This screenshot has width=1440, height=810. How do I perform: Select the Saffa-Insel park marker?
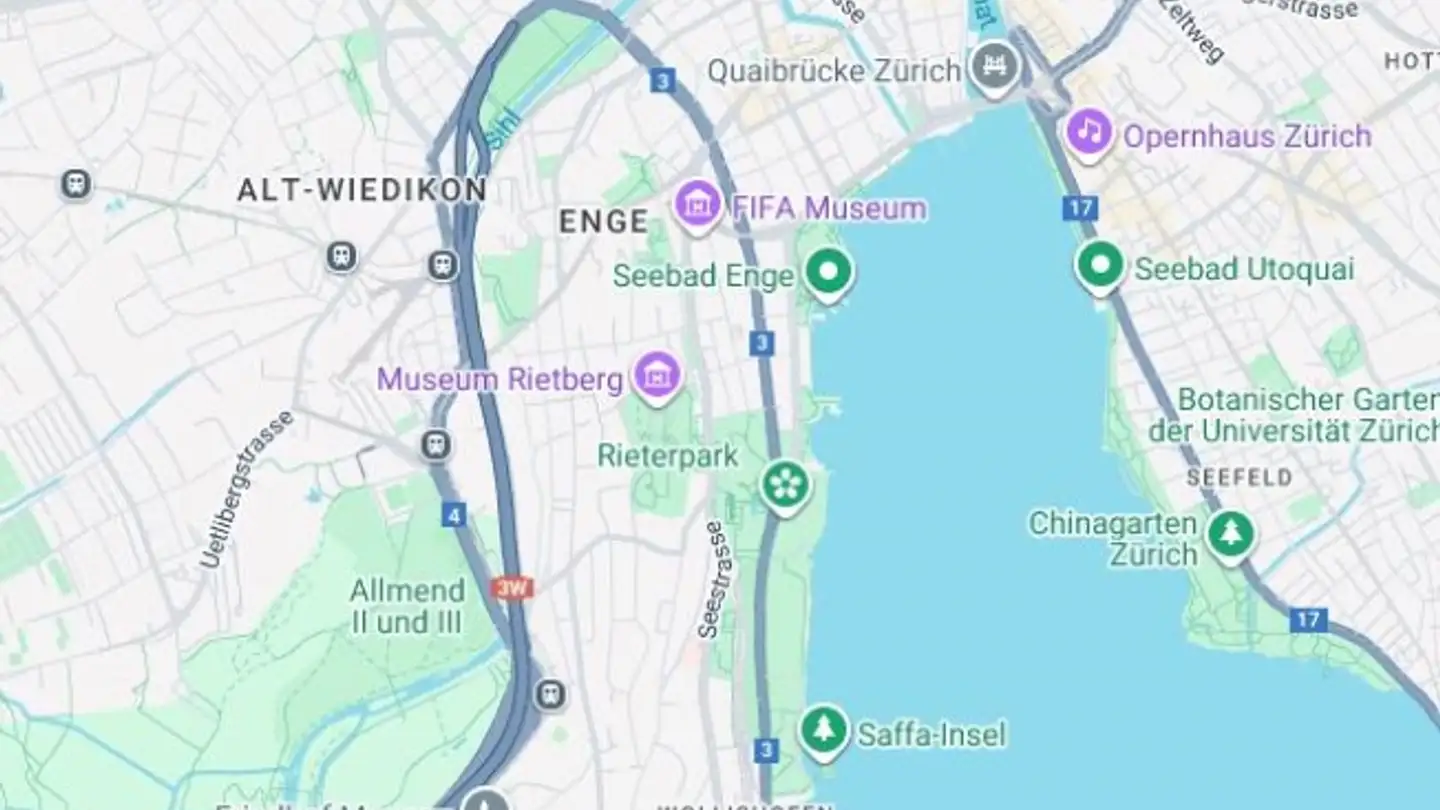pyautogui.click(x=824, y=730)
